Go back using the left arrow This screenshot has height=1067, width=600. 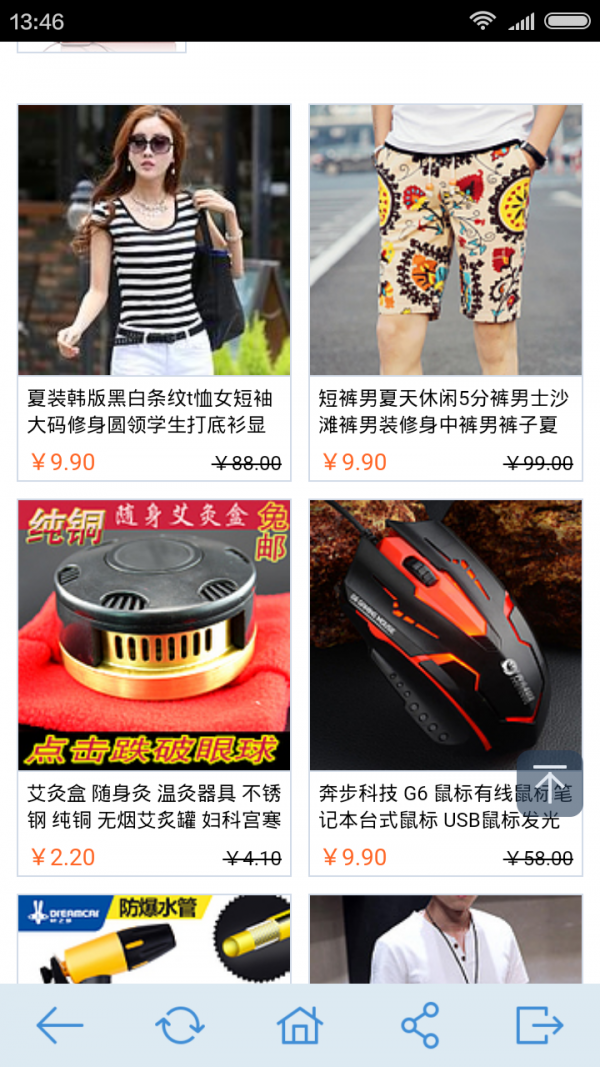(x=60, y=1025)
